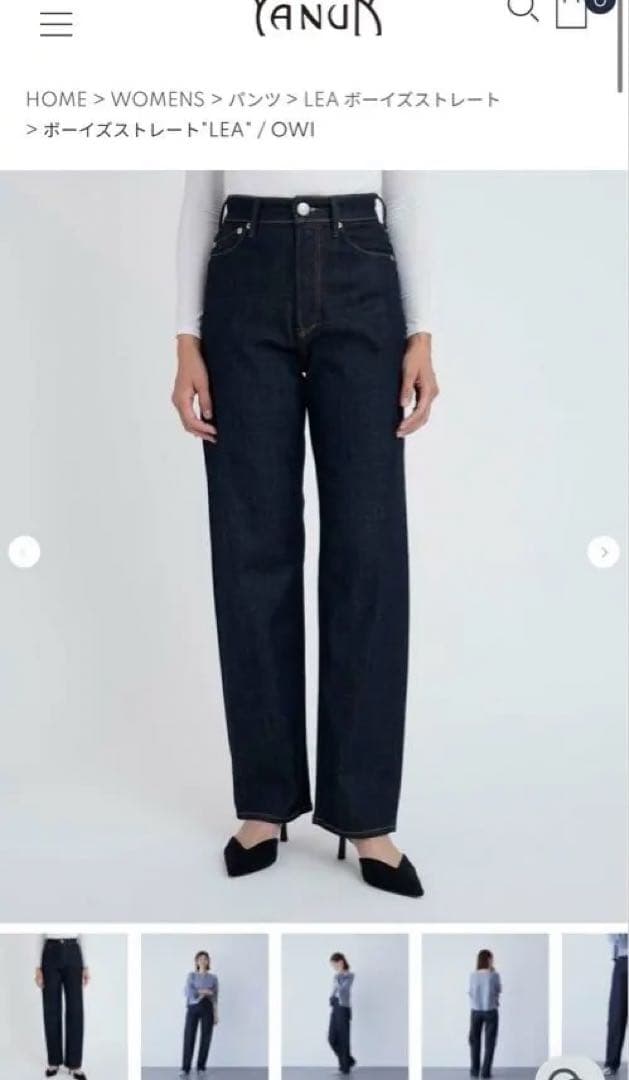Select thumbnail showing model side view
The width and height of the screenshot is (629, 1080).
[x=345, y=1005]
